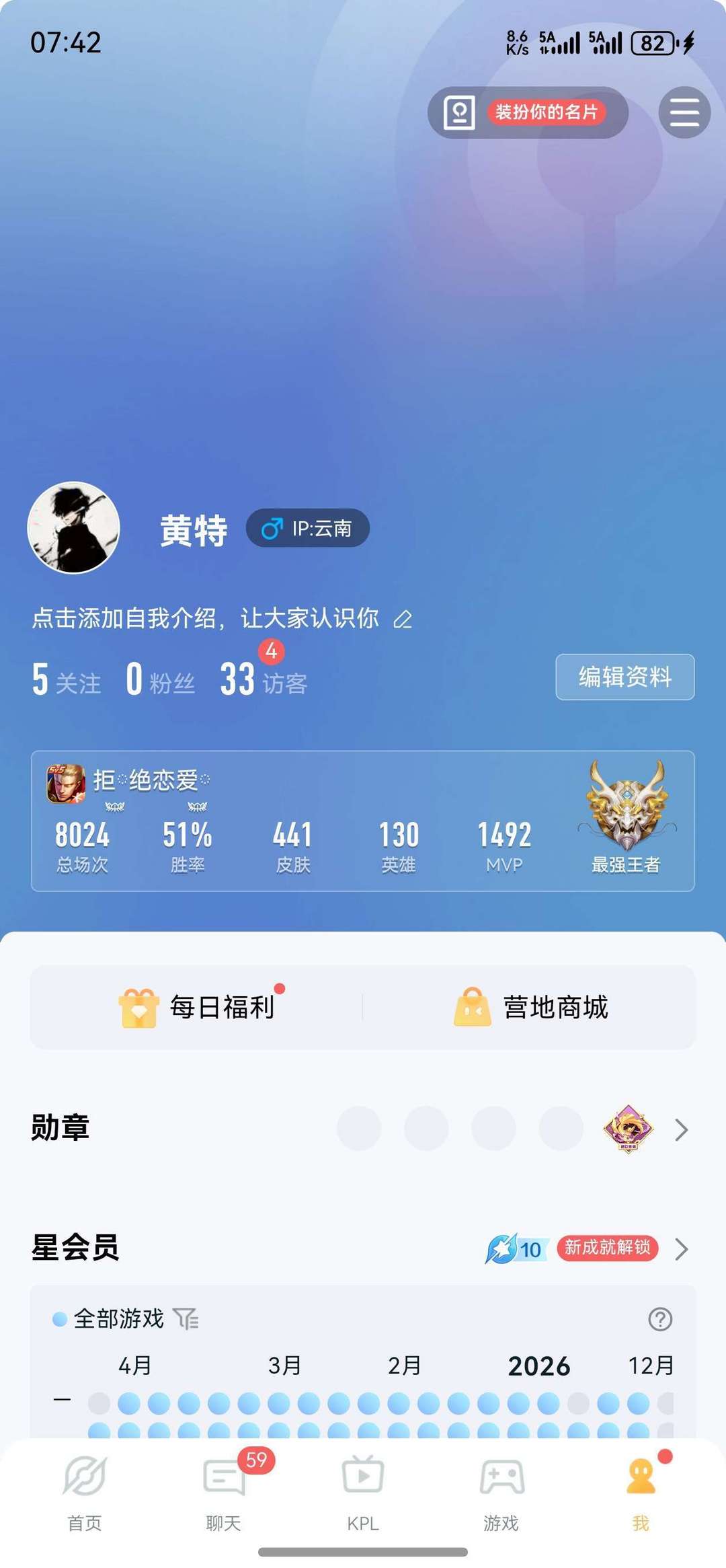Viewport: 726px width, 1568px height.
Task: Add a self introduction via the pencil icon
Action: point(403,619)
